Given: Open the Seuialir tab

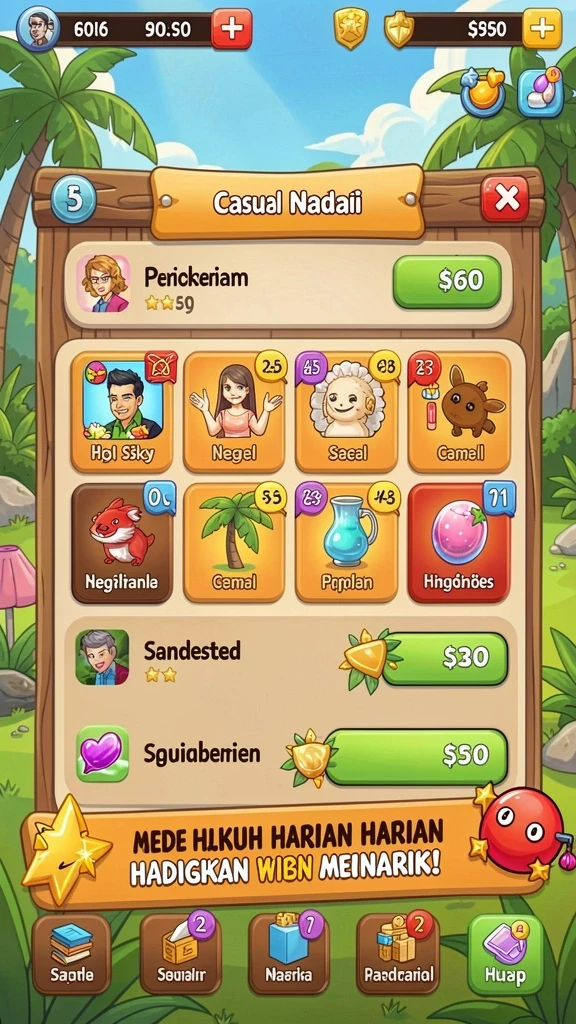Looking at the screenshot, I should [181, 953].
